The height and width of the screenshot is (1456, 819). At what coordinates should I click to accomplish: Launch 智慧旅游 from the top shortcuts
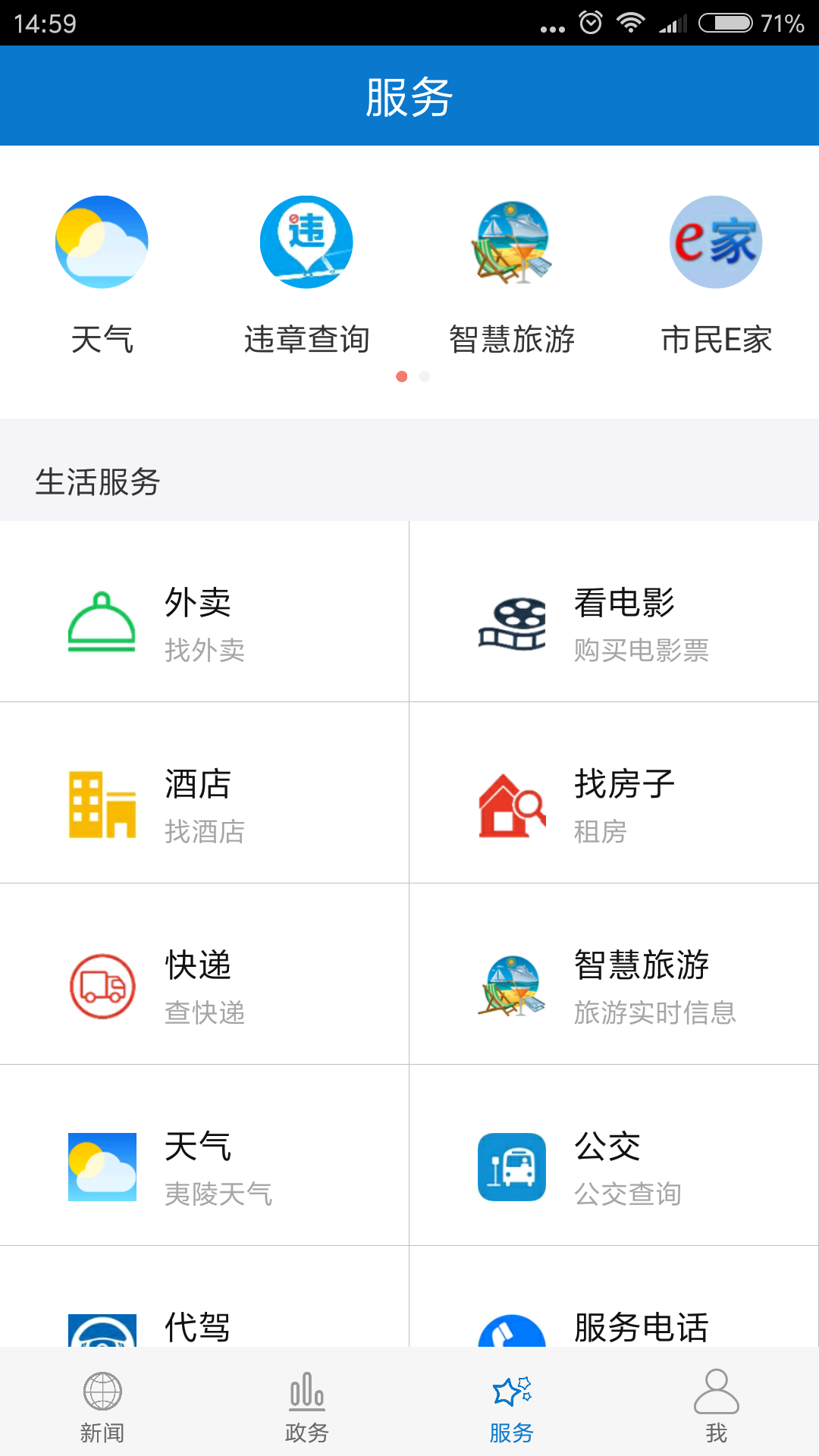[x=511, y=241]
